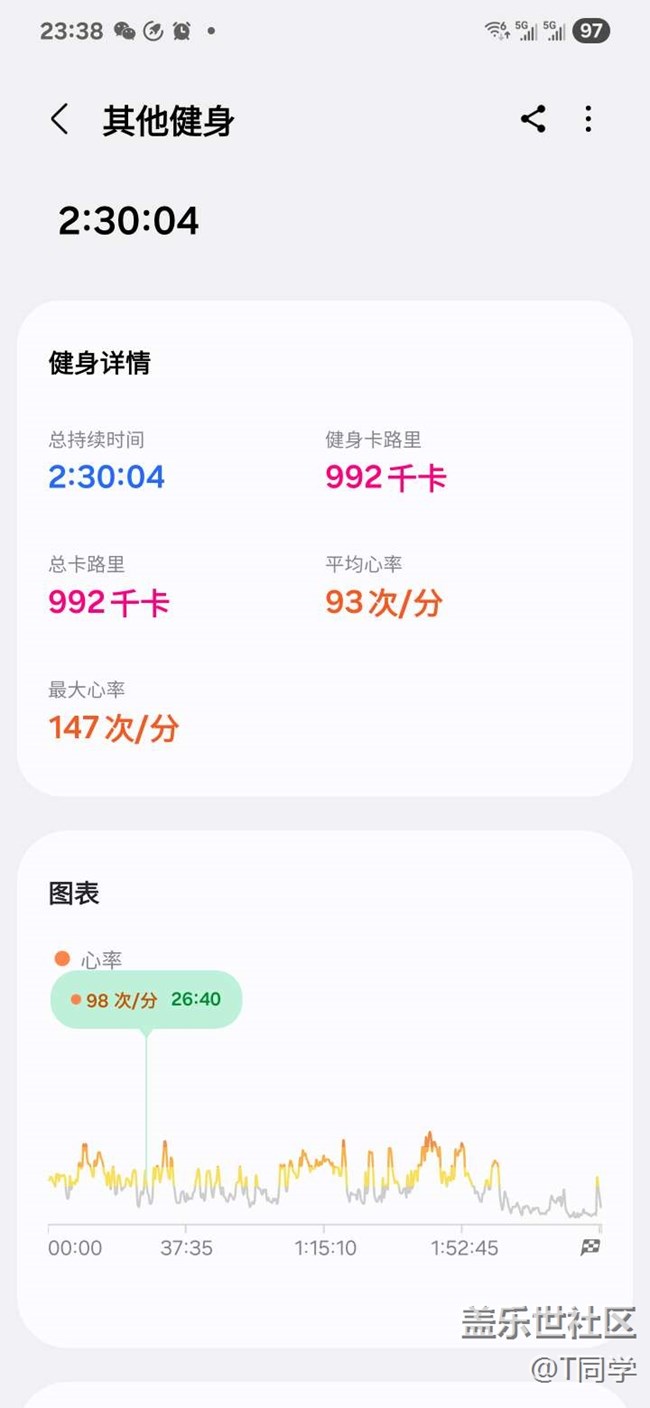This screenshot has width=650, height=1408.
Task: Go back from 其他健身 screen
Action: coord(60,120)
